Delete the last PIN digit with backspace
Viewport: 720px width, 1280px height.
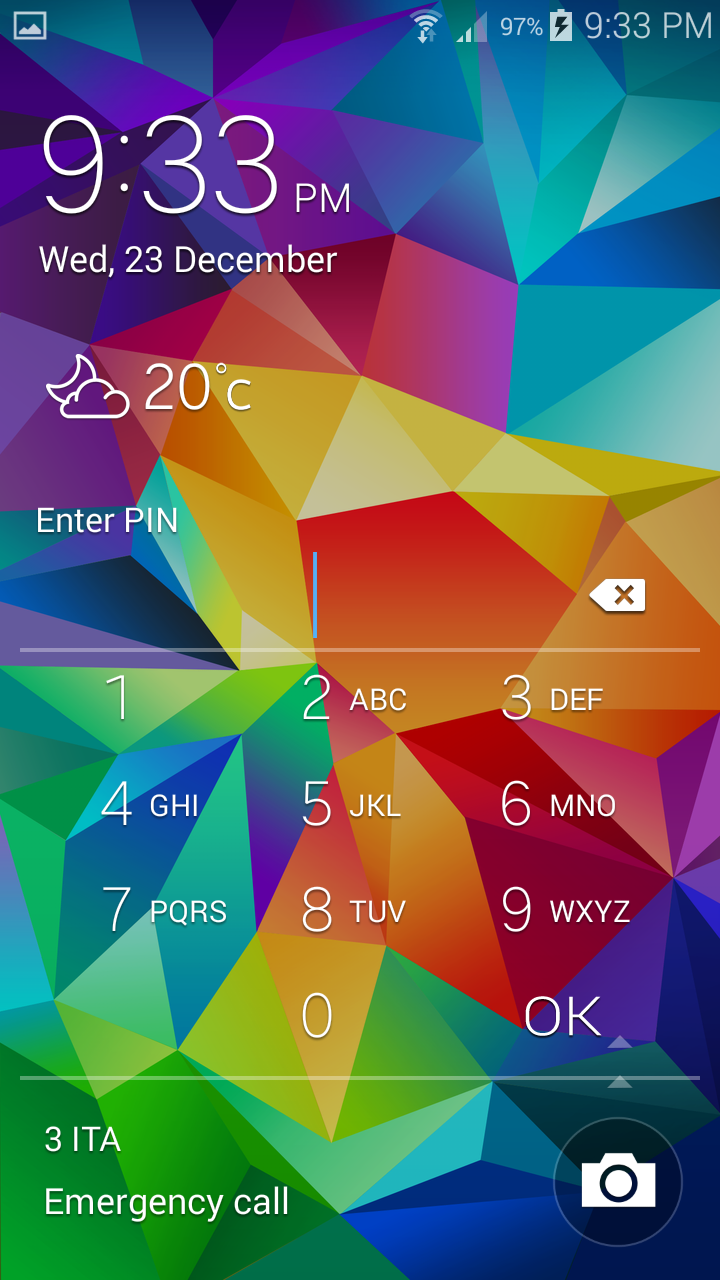point(618,596)
